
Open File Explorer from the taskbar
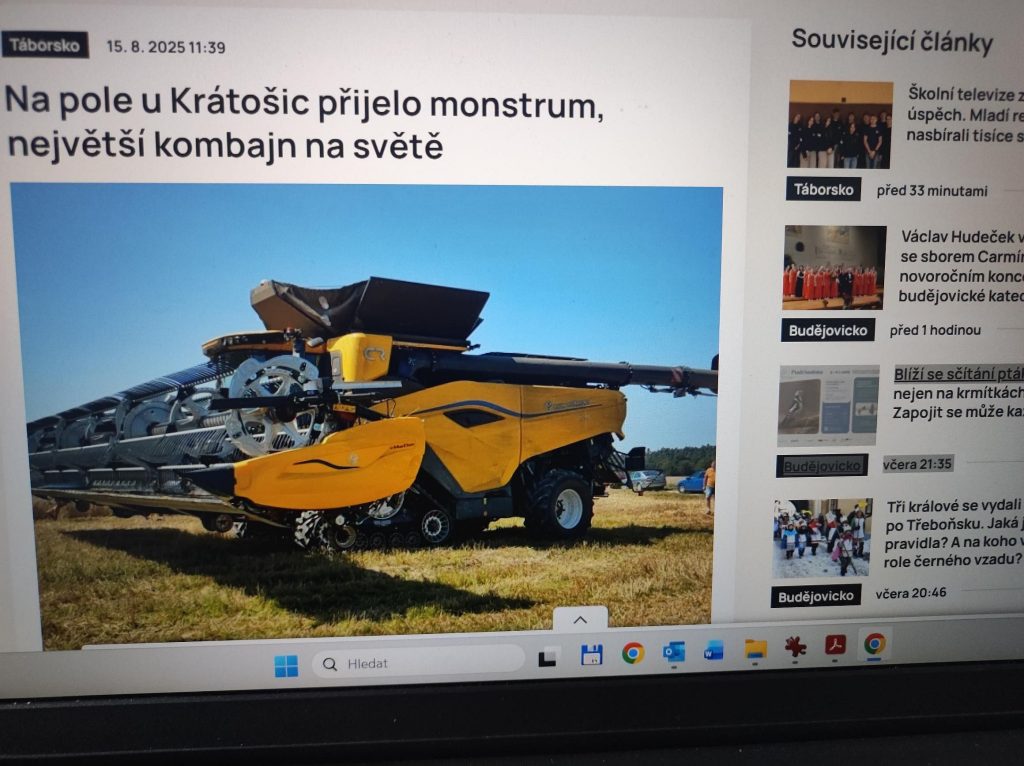[755, 648]
